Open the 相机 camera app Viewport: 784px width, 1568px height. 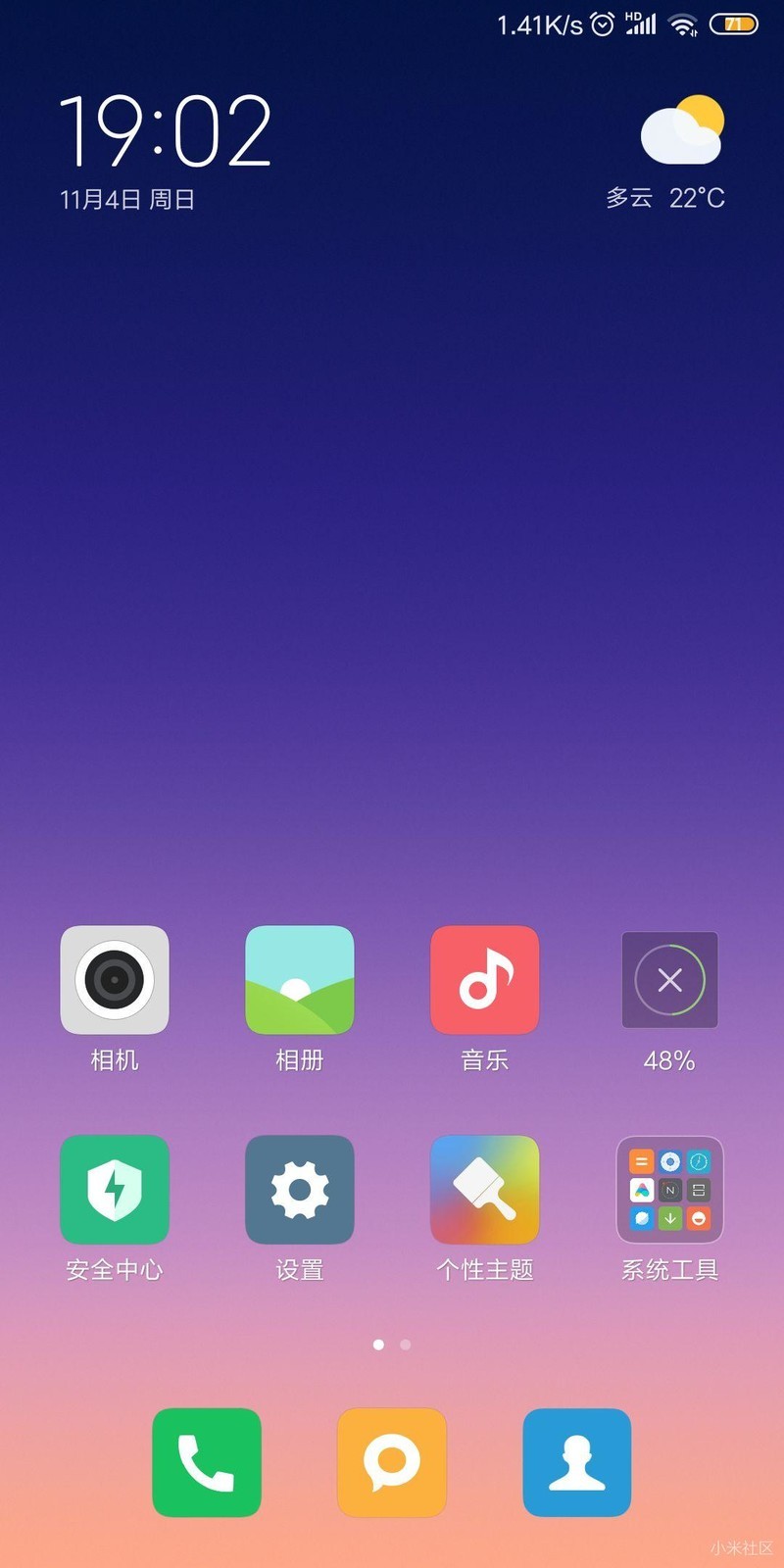click(115, 980)
